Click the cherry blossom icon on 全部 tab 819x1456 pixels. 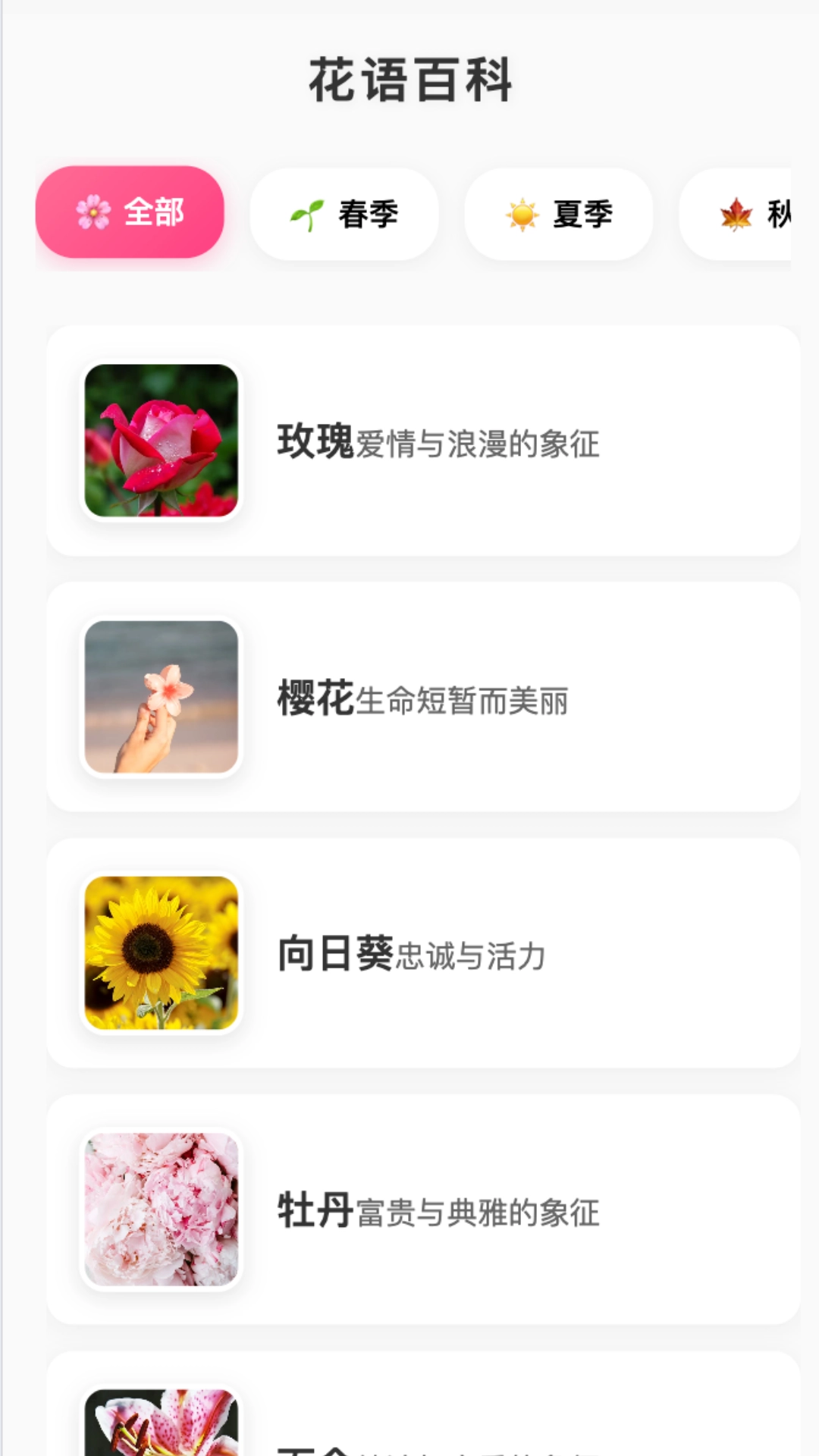click(93, 214)
